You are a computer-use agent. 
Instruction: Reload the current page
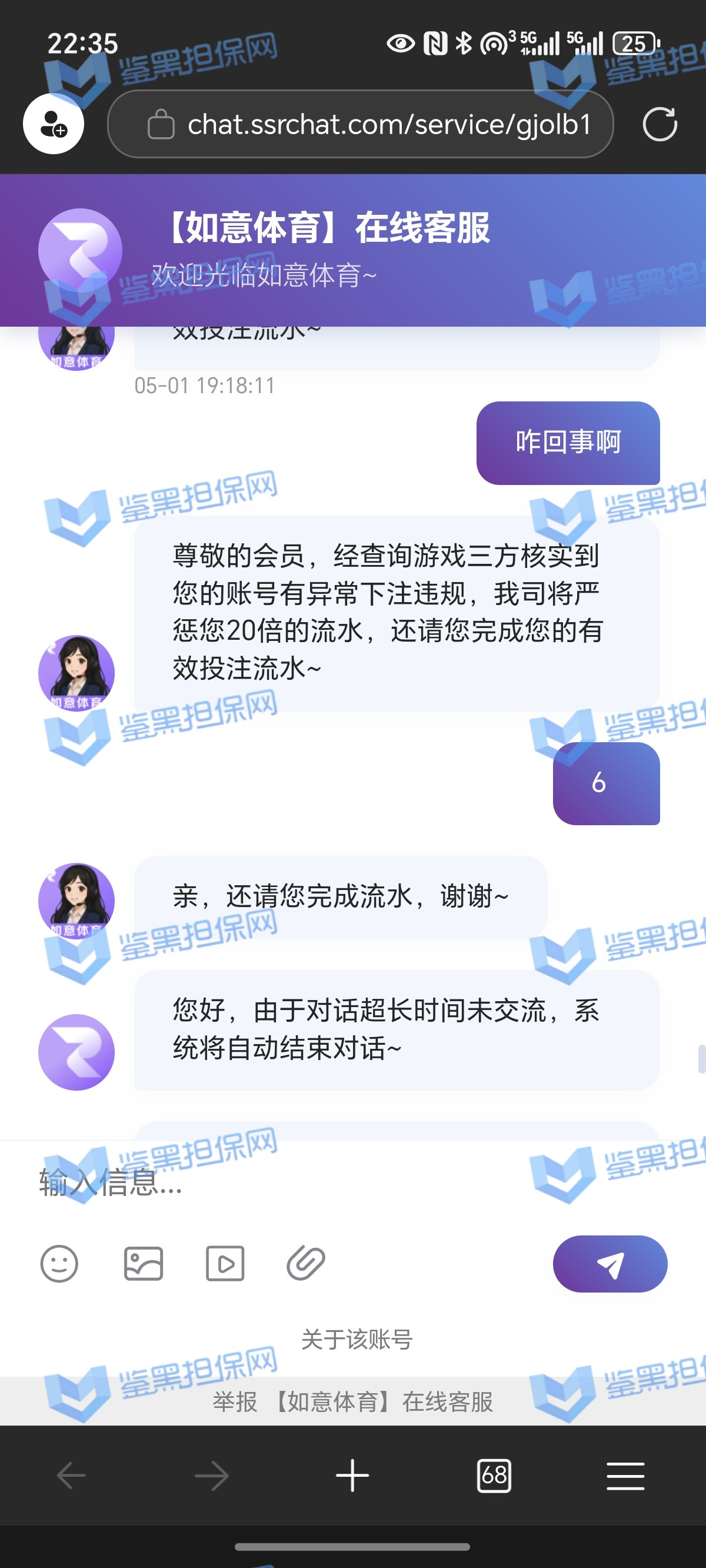coord(660,124)
